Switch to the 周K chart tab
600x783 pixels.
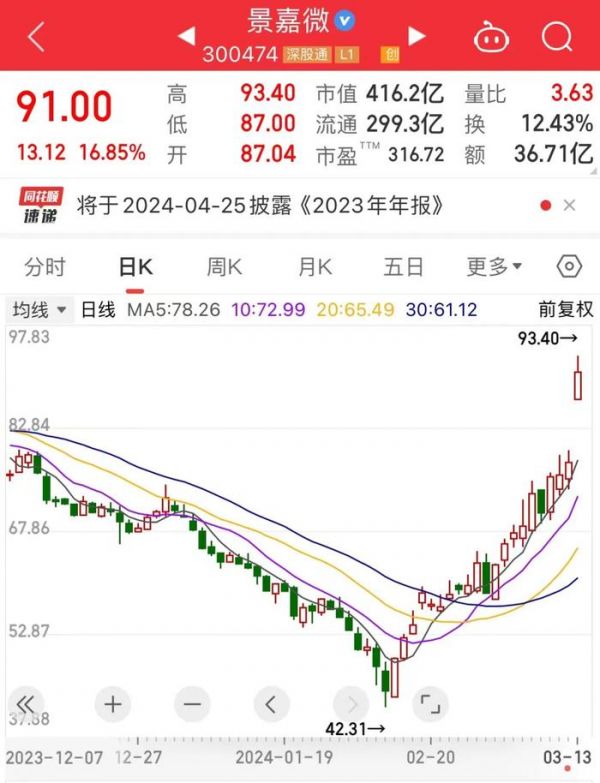coord(224,266)
